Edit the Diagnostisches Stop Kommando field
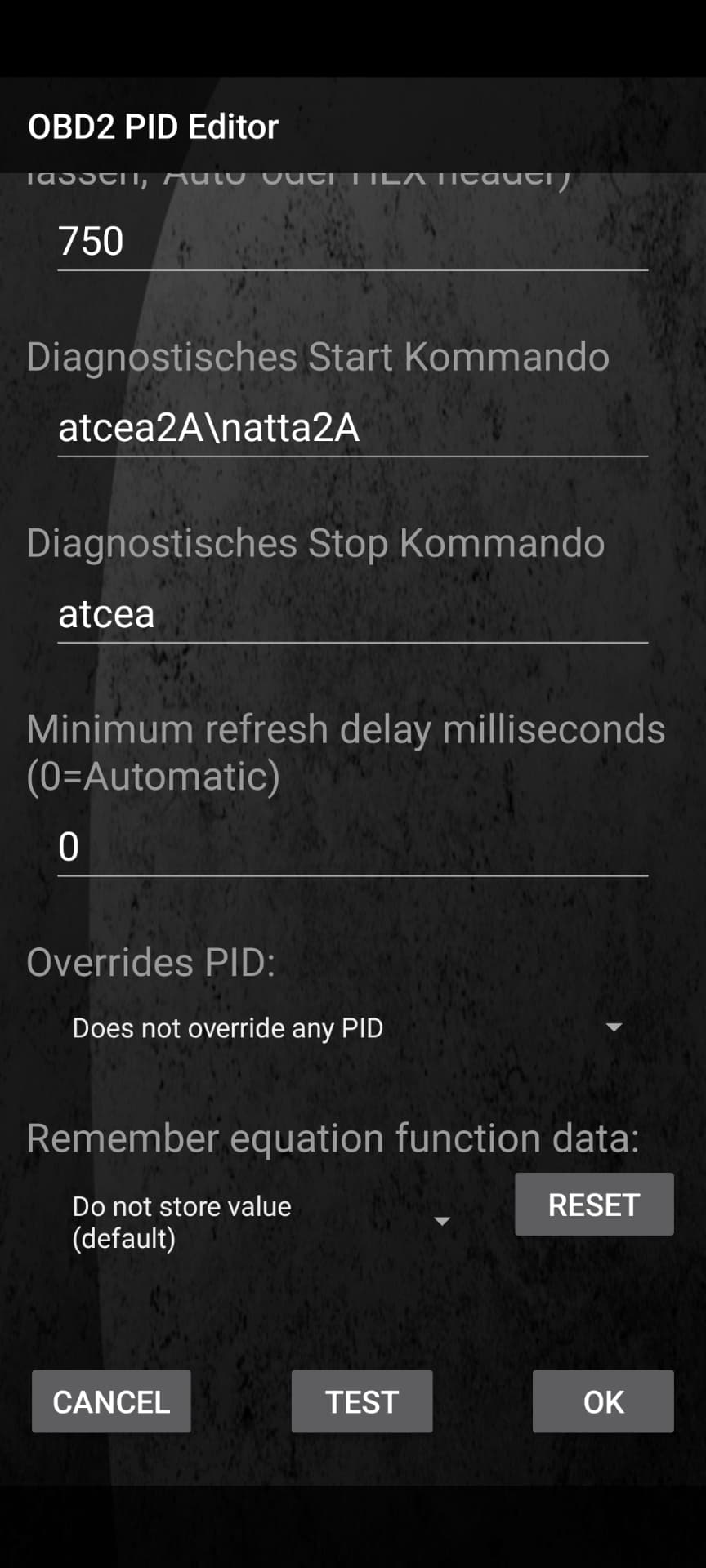 click(x=352, y=614)
